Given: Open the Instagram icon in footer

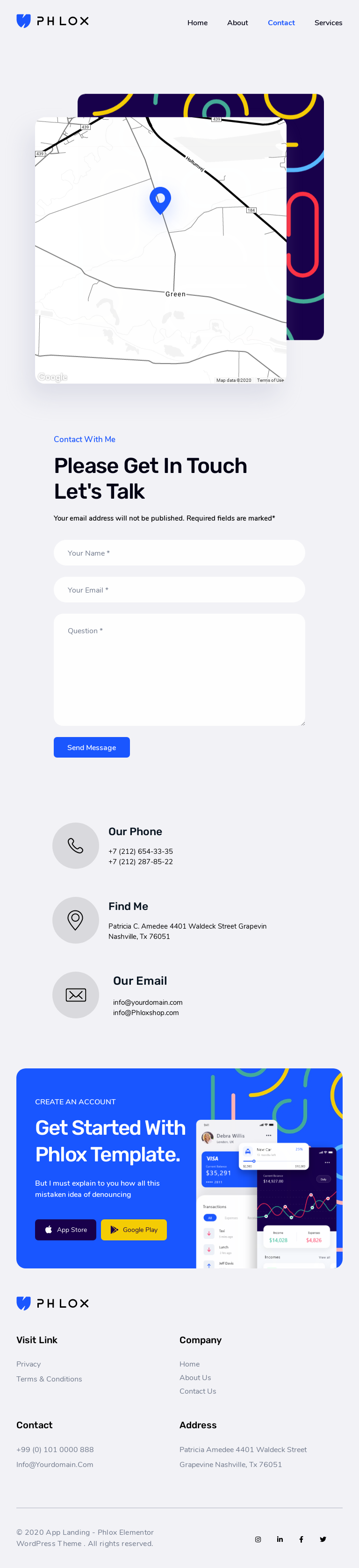Looking at the screenshot, I should [x=258, y=1539].
